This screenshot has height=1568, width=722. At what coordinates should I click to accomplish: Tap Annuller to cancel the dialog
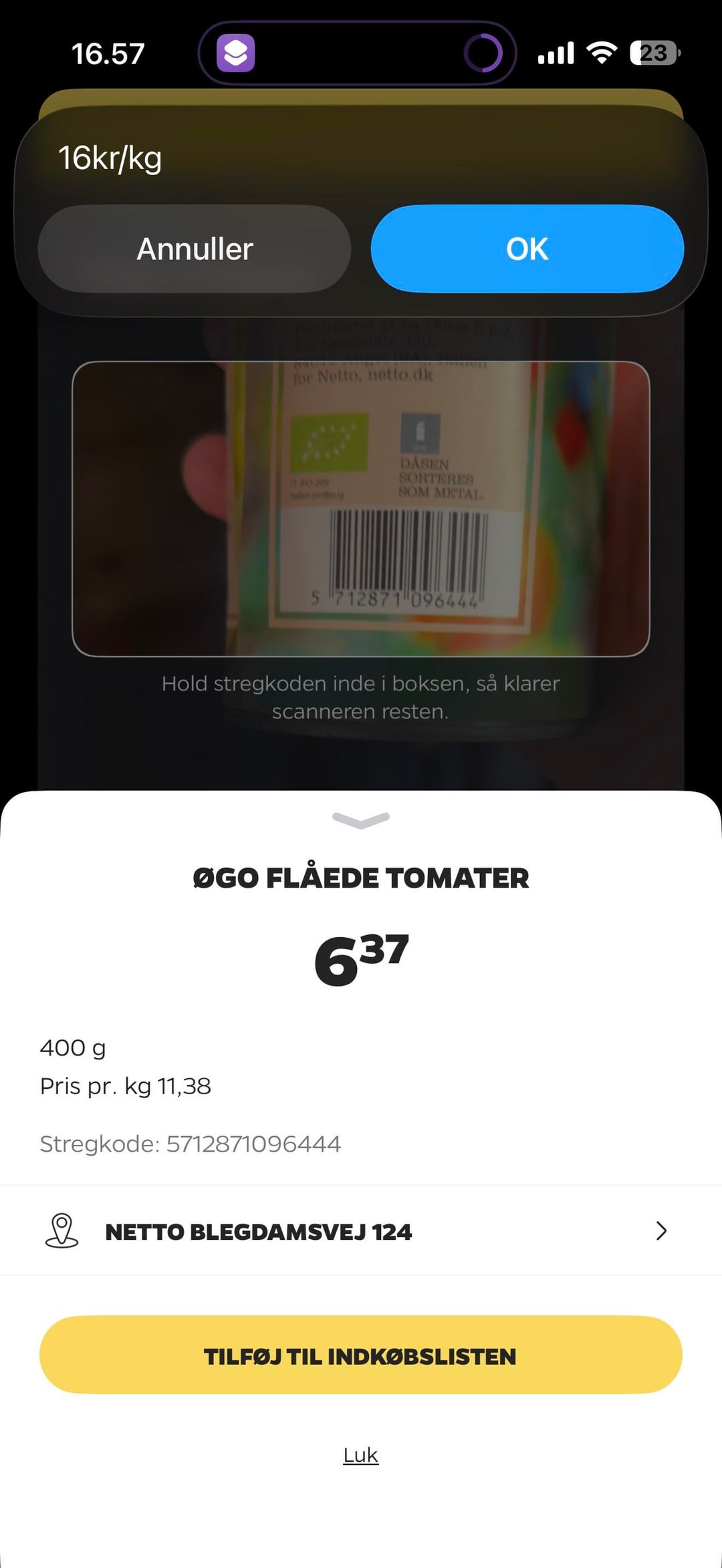(195, 249)
